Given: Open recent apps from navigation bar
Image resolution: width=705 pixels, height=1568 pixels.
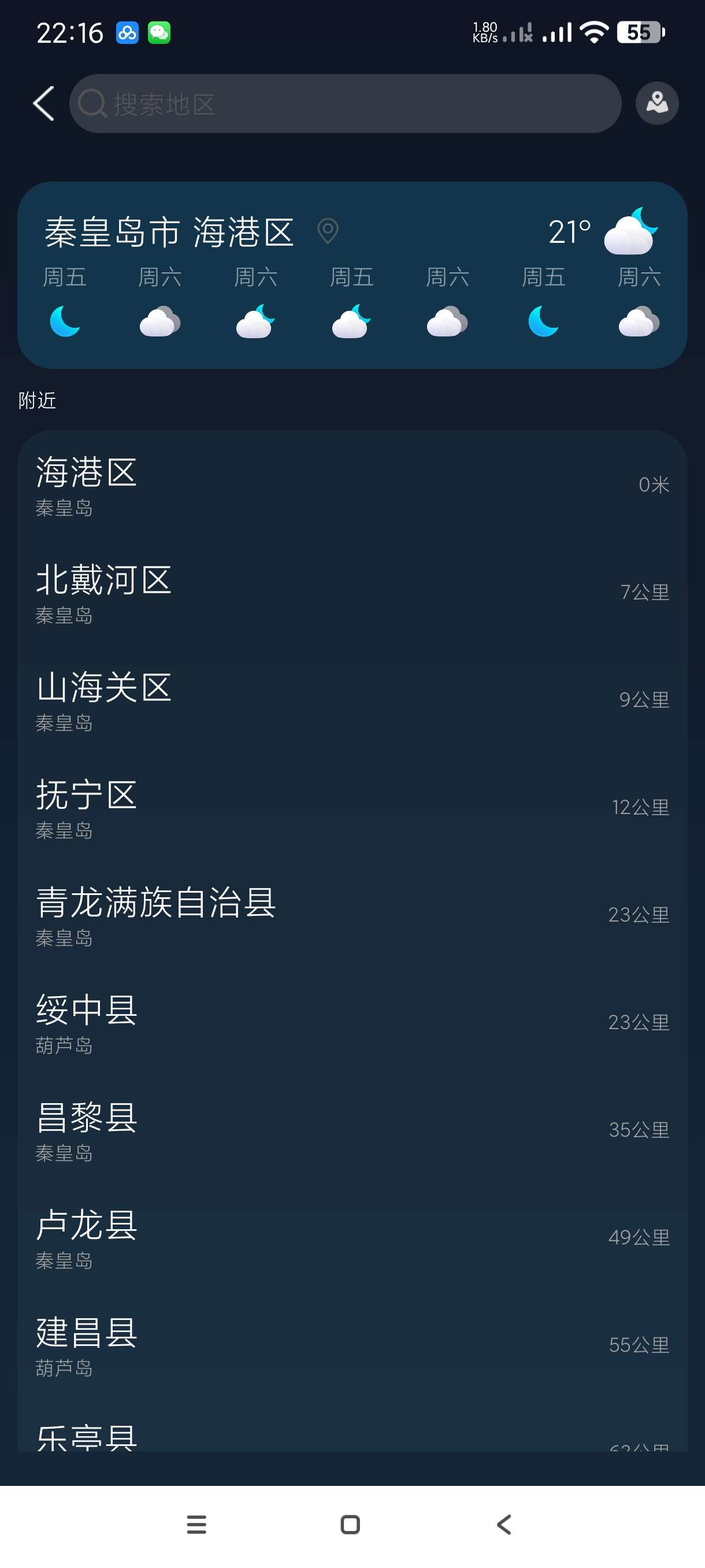Looking at the screenshot, I should pos(196,1525).
